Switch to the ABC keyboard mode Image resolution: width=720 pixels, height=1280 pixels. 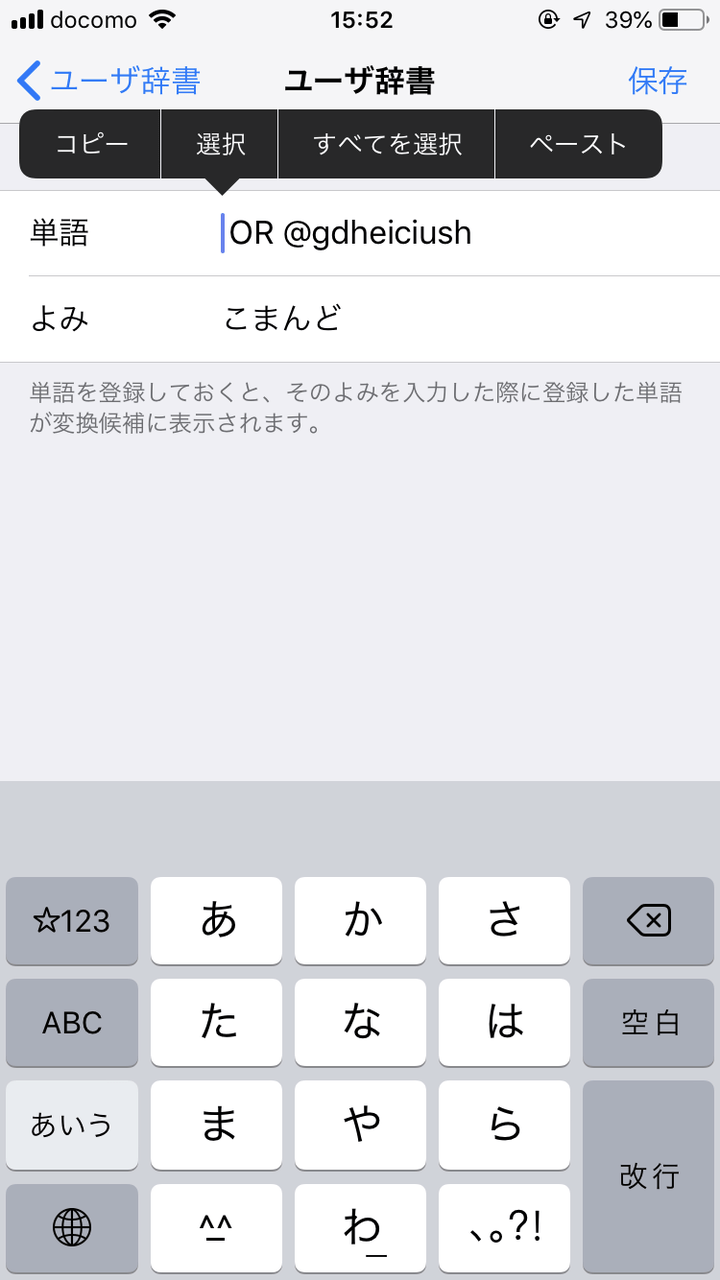(71, 1023)
